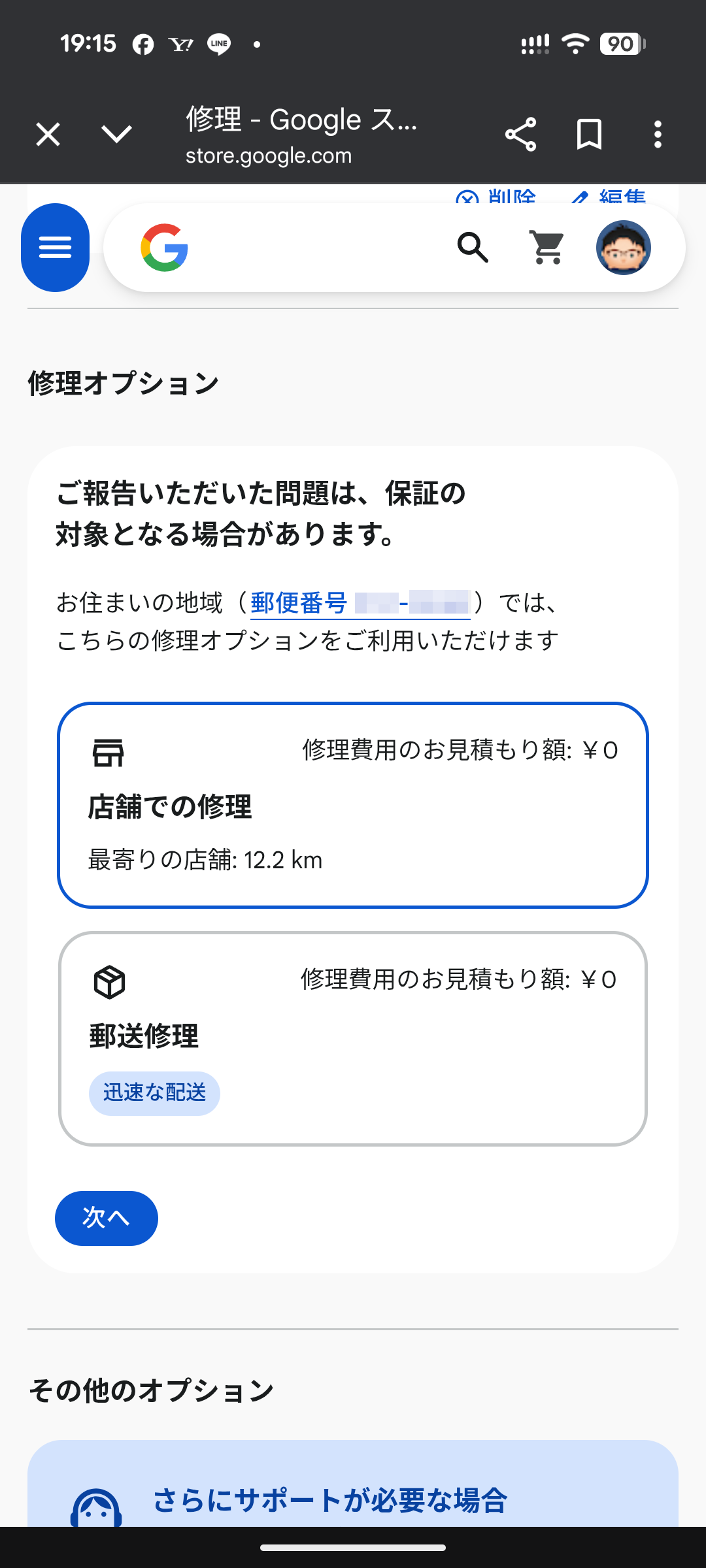Go to Google Store home via logo
This screenshot has height=1568, width=706.
click(165, 248)
